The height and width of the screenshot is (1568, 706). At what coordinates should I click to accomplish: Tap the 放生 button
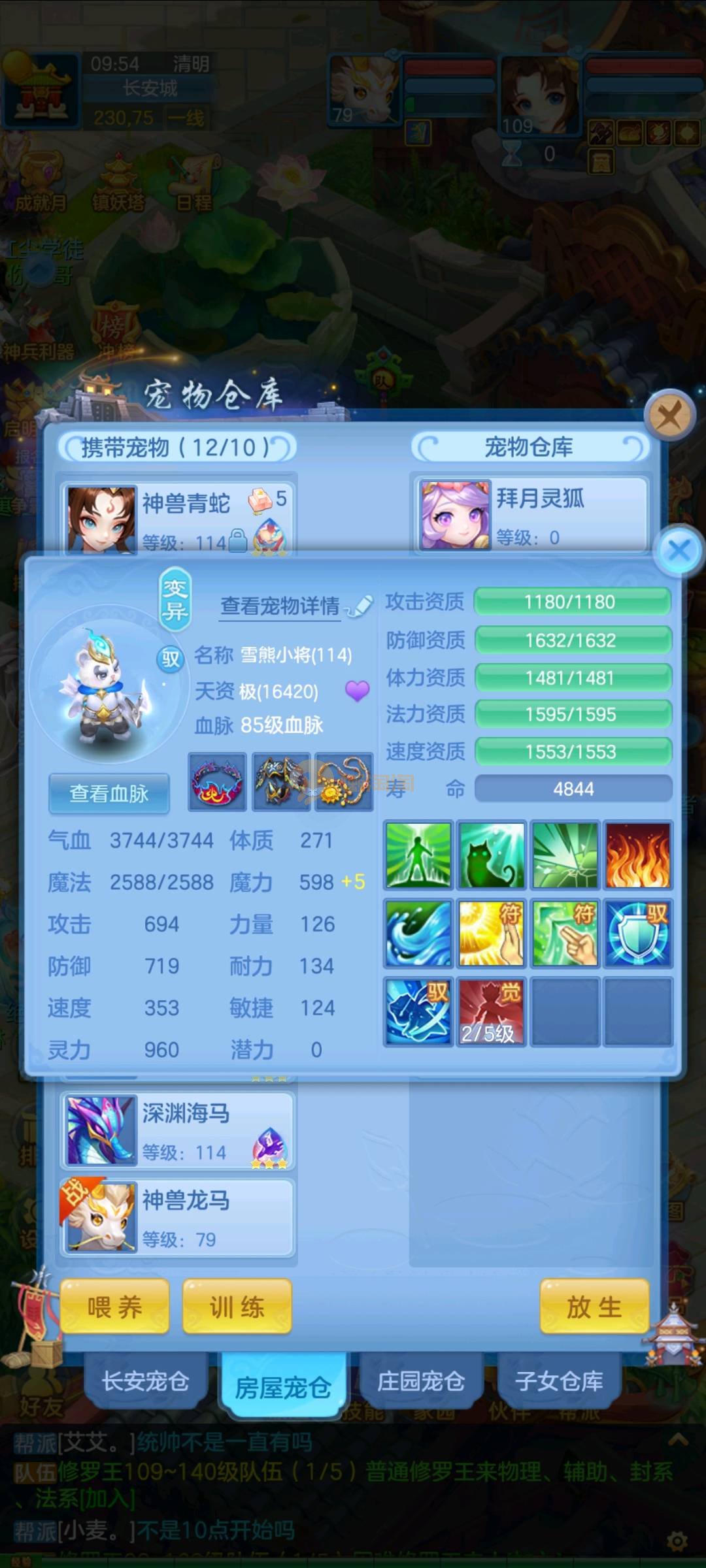(x=594, y=1307)
